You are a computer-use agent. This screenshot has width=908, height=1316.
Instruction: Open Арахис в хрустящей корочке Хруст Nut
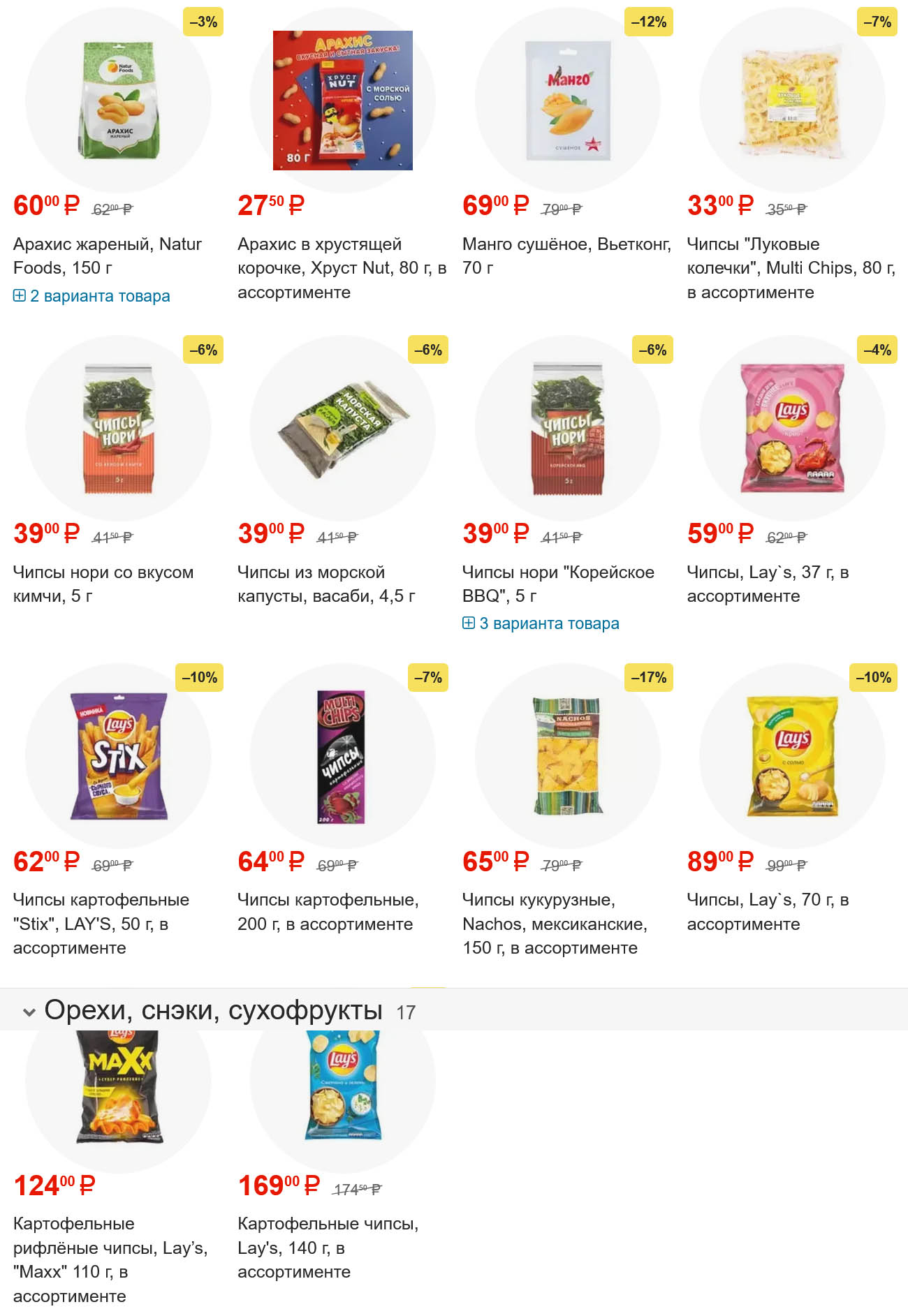point(342,267)
